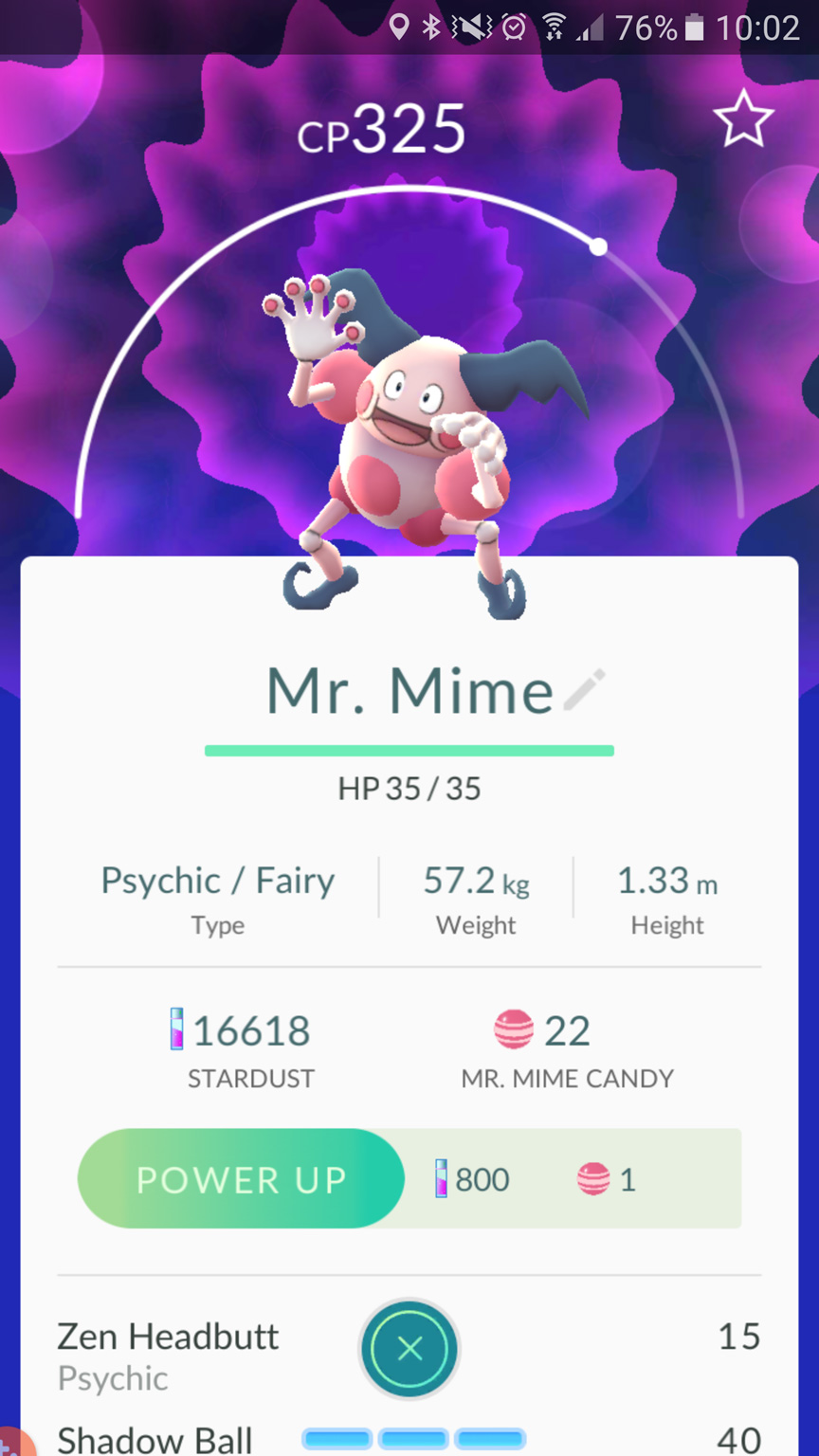Screen dimensions: 819x1456
Task: Edit Mr. Mime's nickname with pencil icon
Action: tap(584, 690)
